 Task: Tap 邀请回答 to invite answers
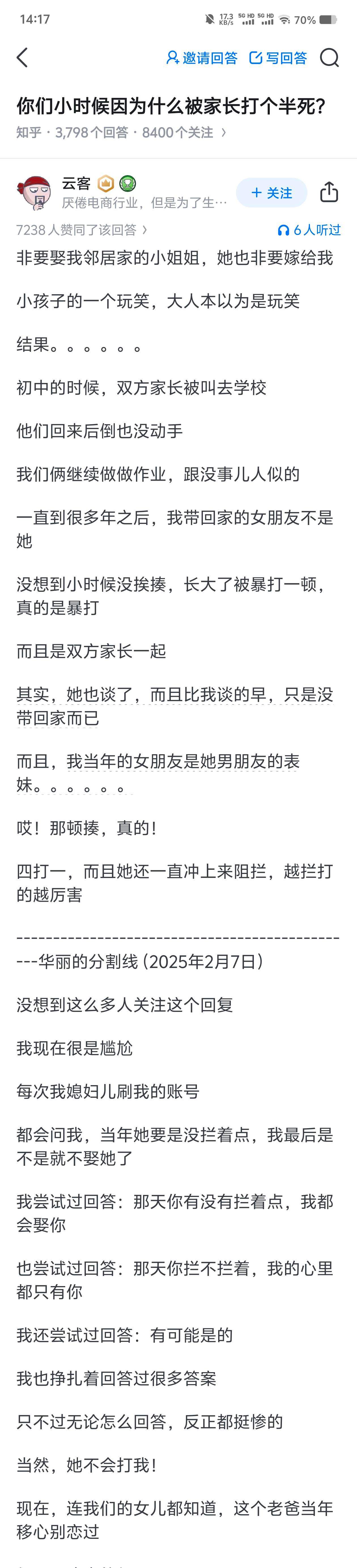coord(202,58)
